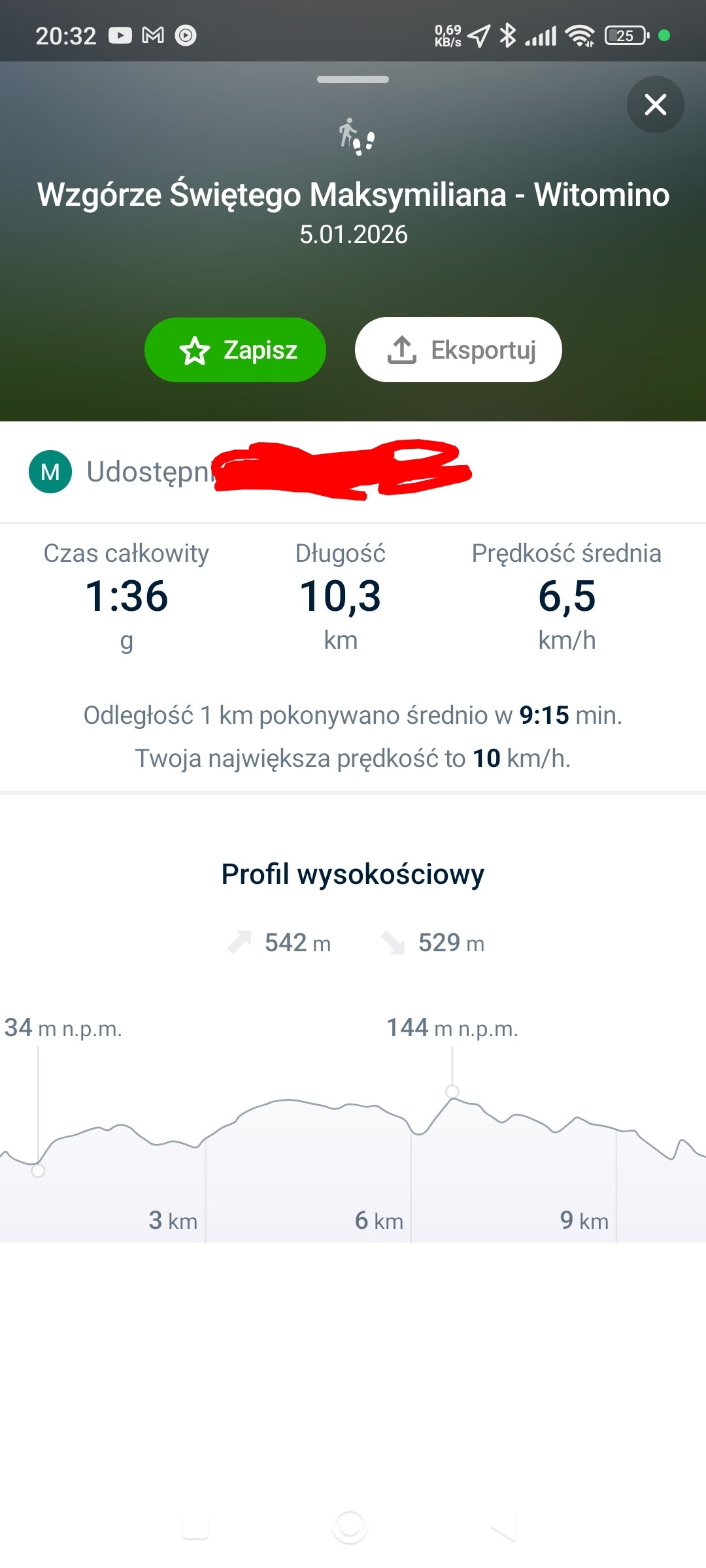Viewport: 706px width, 1568px height.
Task: Tap the ascent arrow icon before 542 m
Action: tap(241, 941)
